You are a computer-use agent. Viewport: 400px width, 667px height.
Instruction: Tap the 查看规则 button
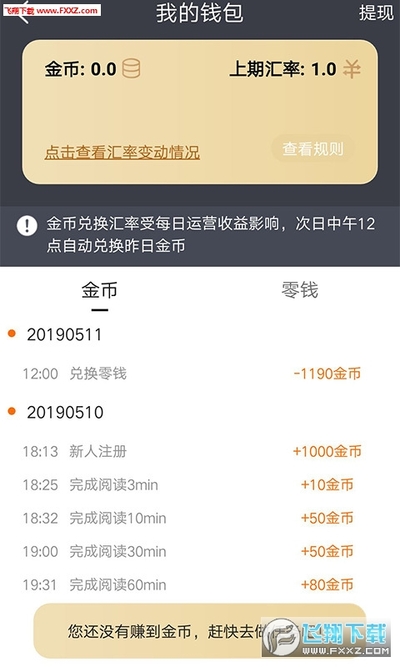(x=313, y=149)
